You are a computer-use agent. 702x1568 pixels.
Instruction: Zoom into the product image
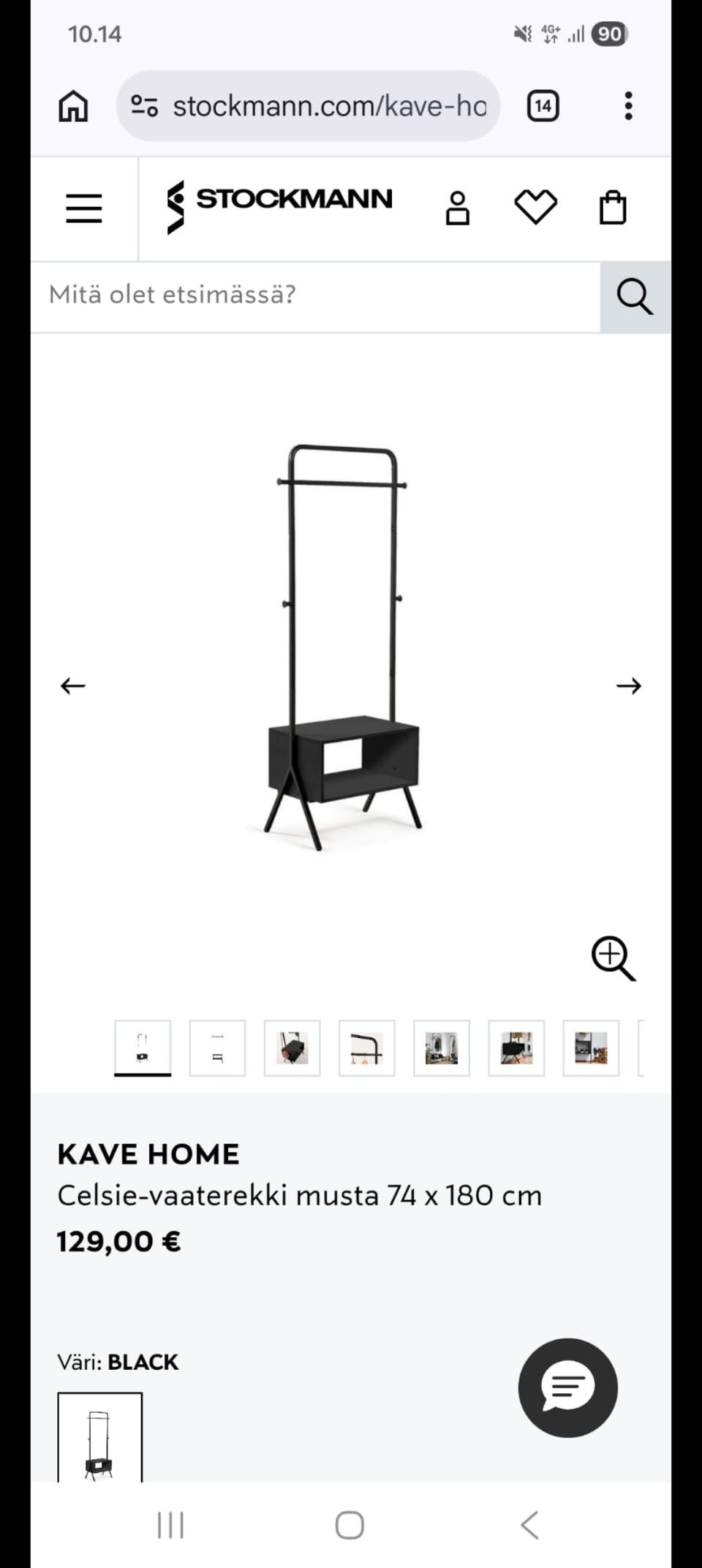613,958
